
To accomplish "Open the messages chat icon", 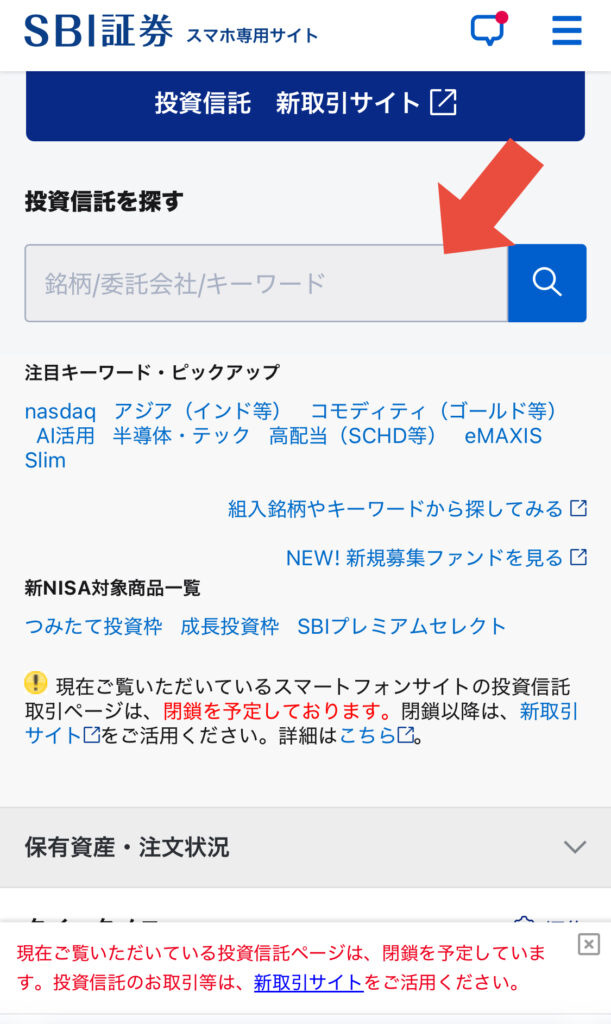I will pos(489,29).
